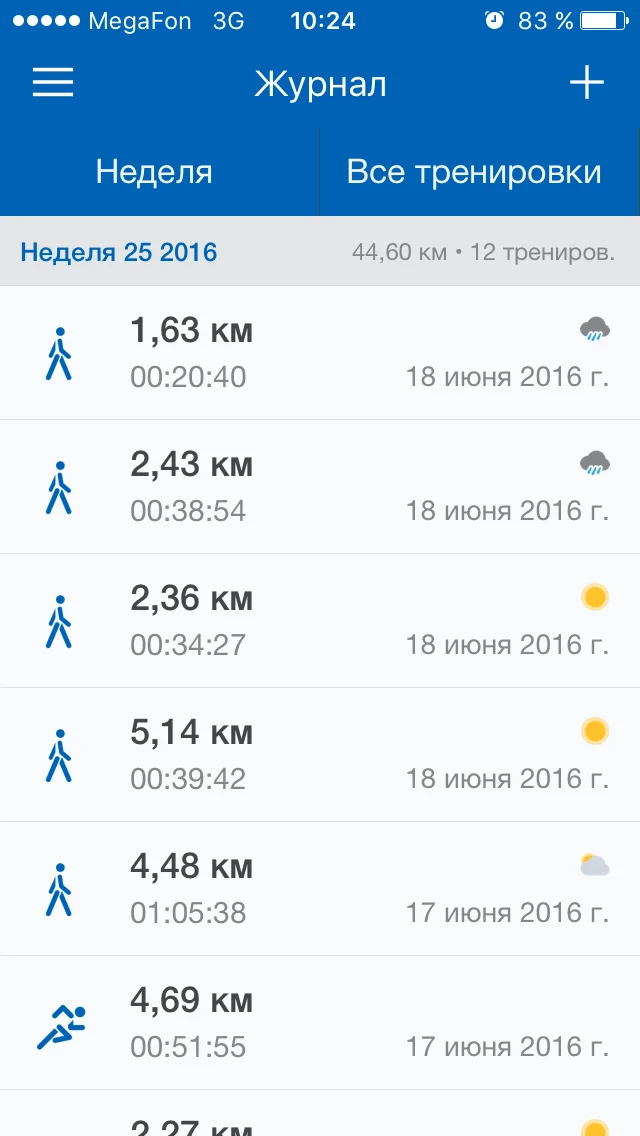This screenshot has height=1136, width=640.
Task: View the 2,43 км walk entry
Action: (x=320, y=487)
